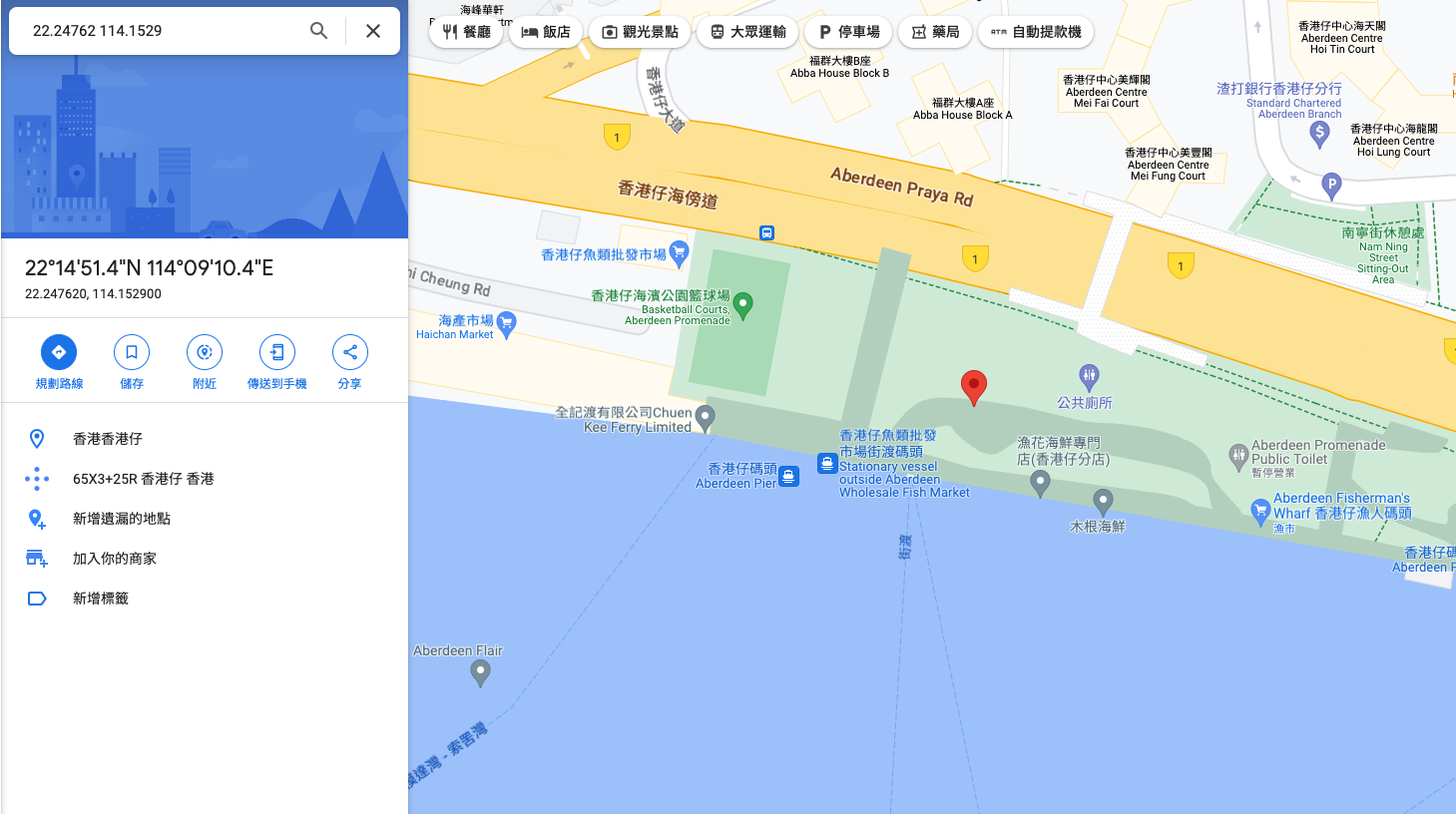Select the 大眾運輸 transit chip

(x=747, y=32)
